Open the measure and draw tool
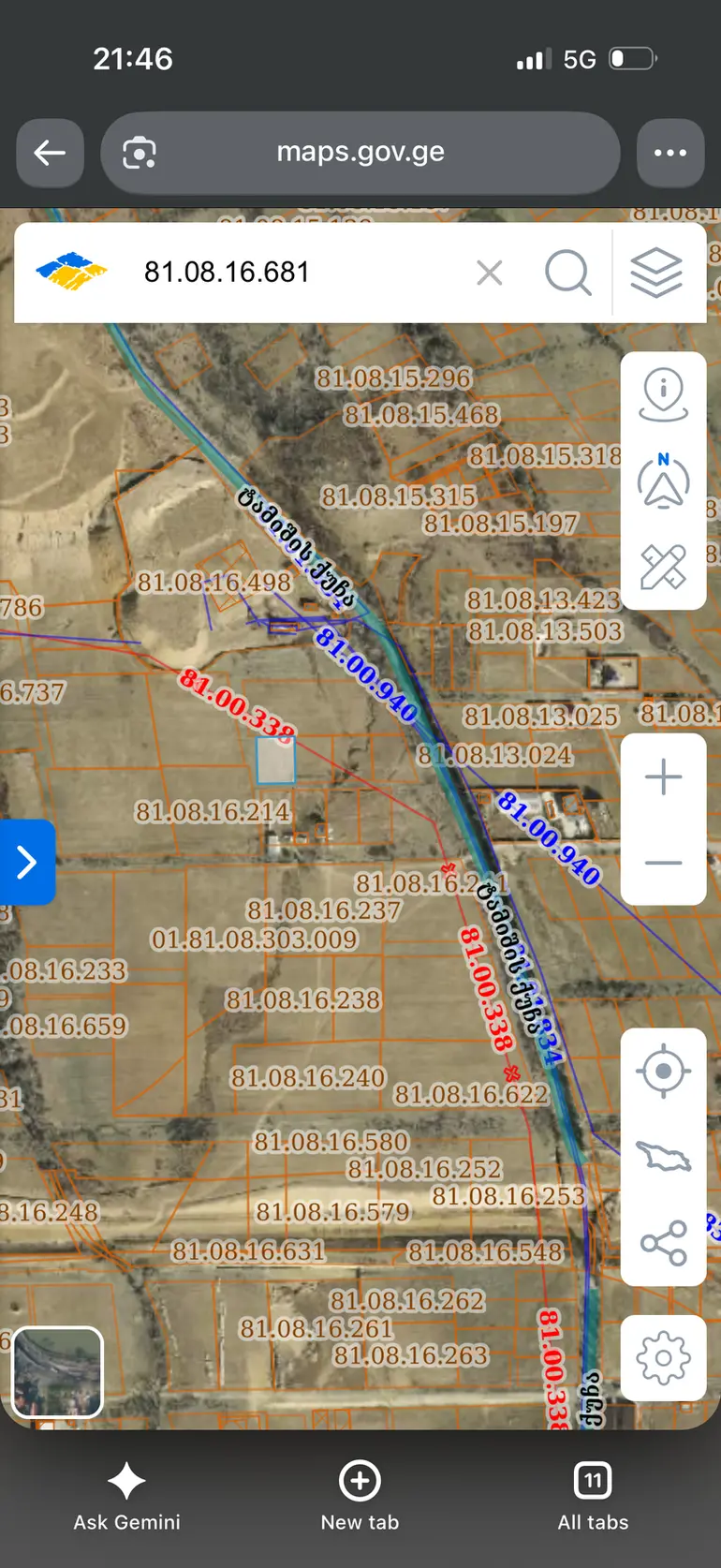This screenshot has height=1568, width=721. click(664, 567)
